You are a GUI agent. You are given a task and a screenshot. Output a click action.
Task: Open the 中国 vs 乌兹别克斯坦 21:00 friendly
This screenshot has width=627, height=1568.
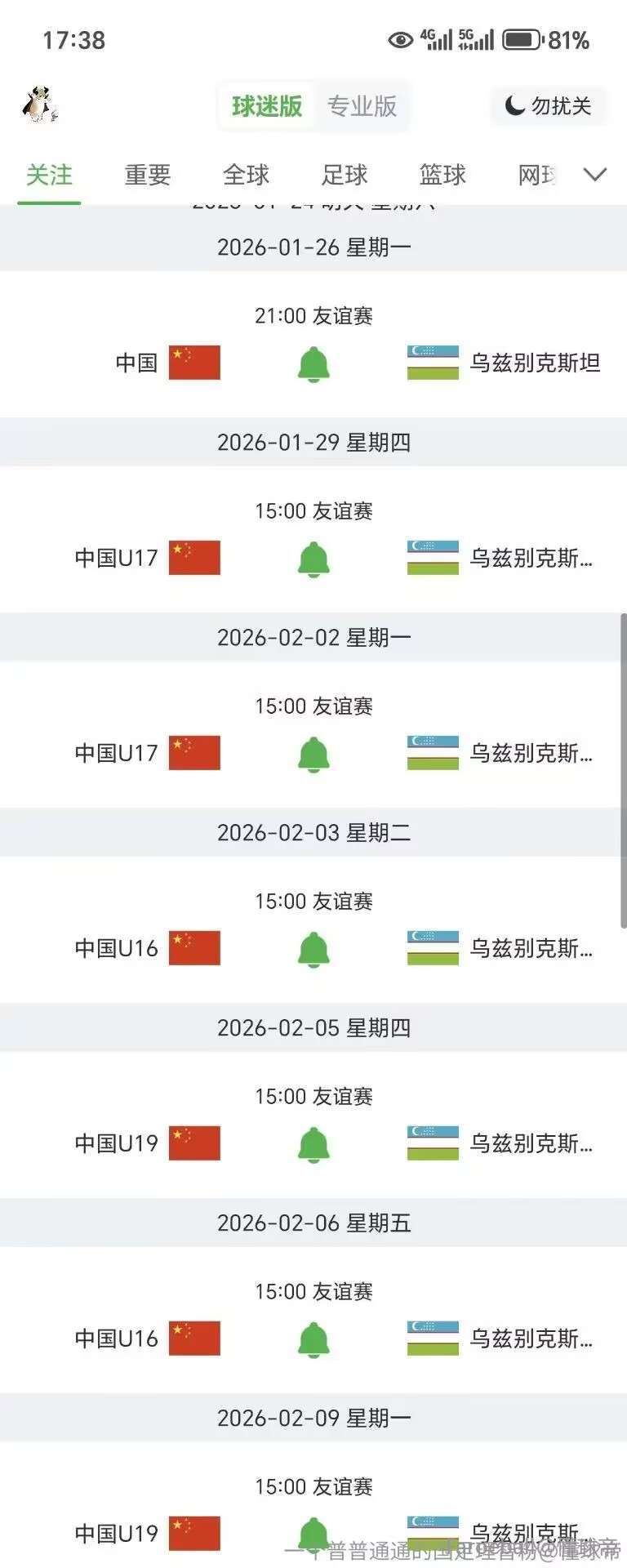313,316
